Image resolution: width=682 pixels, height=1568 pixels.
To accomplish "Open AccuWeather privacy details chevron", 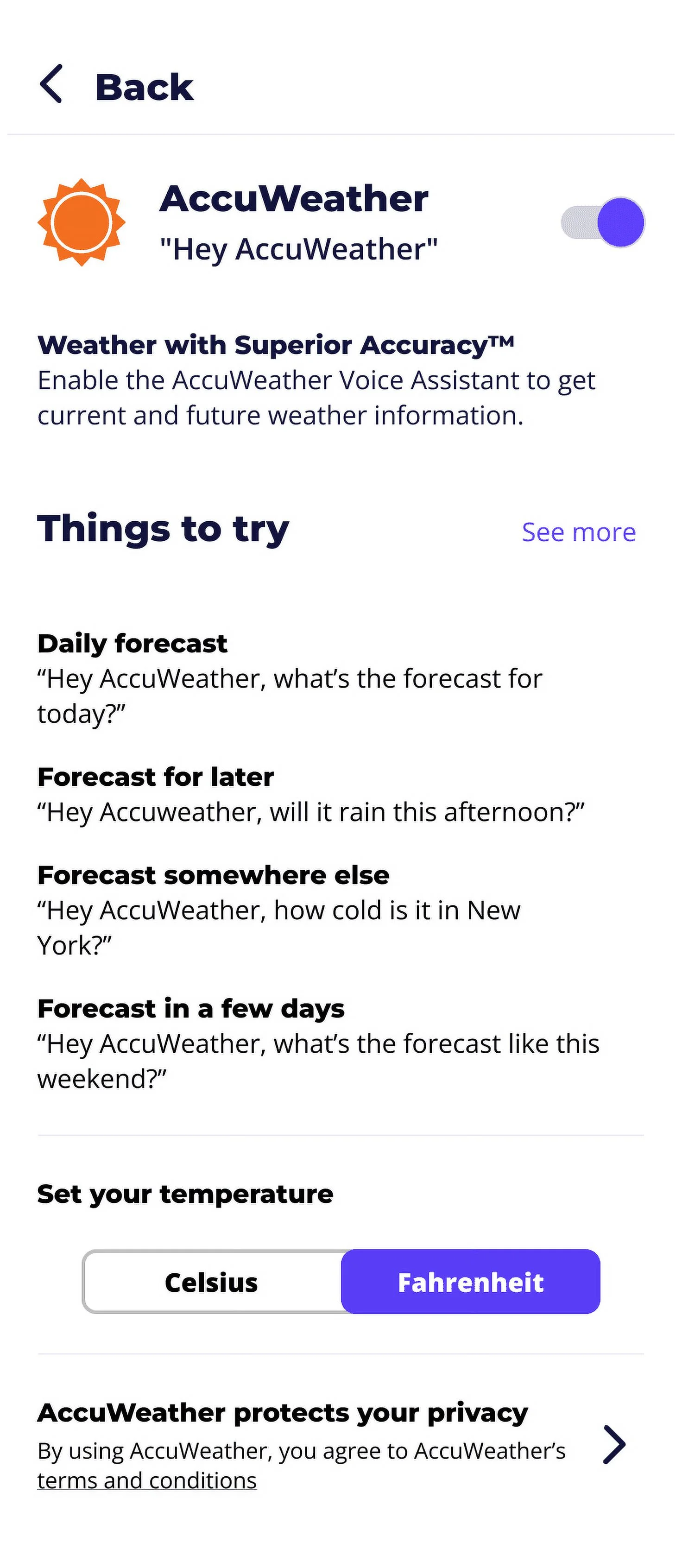I will click(613, 1444).
